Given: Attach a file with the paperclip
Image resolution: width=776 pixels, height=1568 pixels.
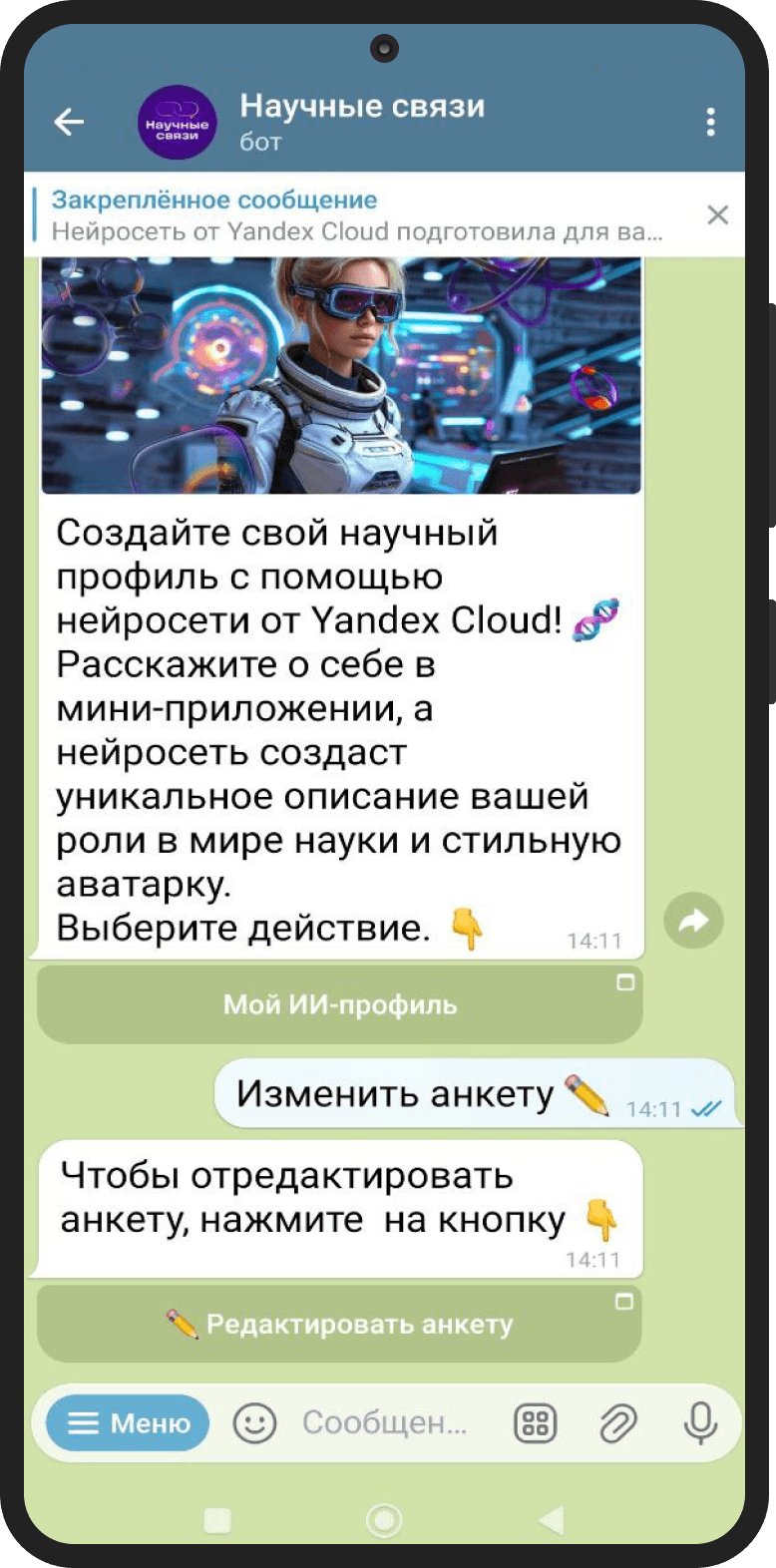Looking at the screenshot, I should (x=617, y=1423).
